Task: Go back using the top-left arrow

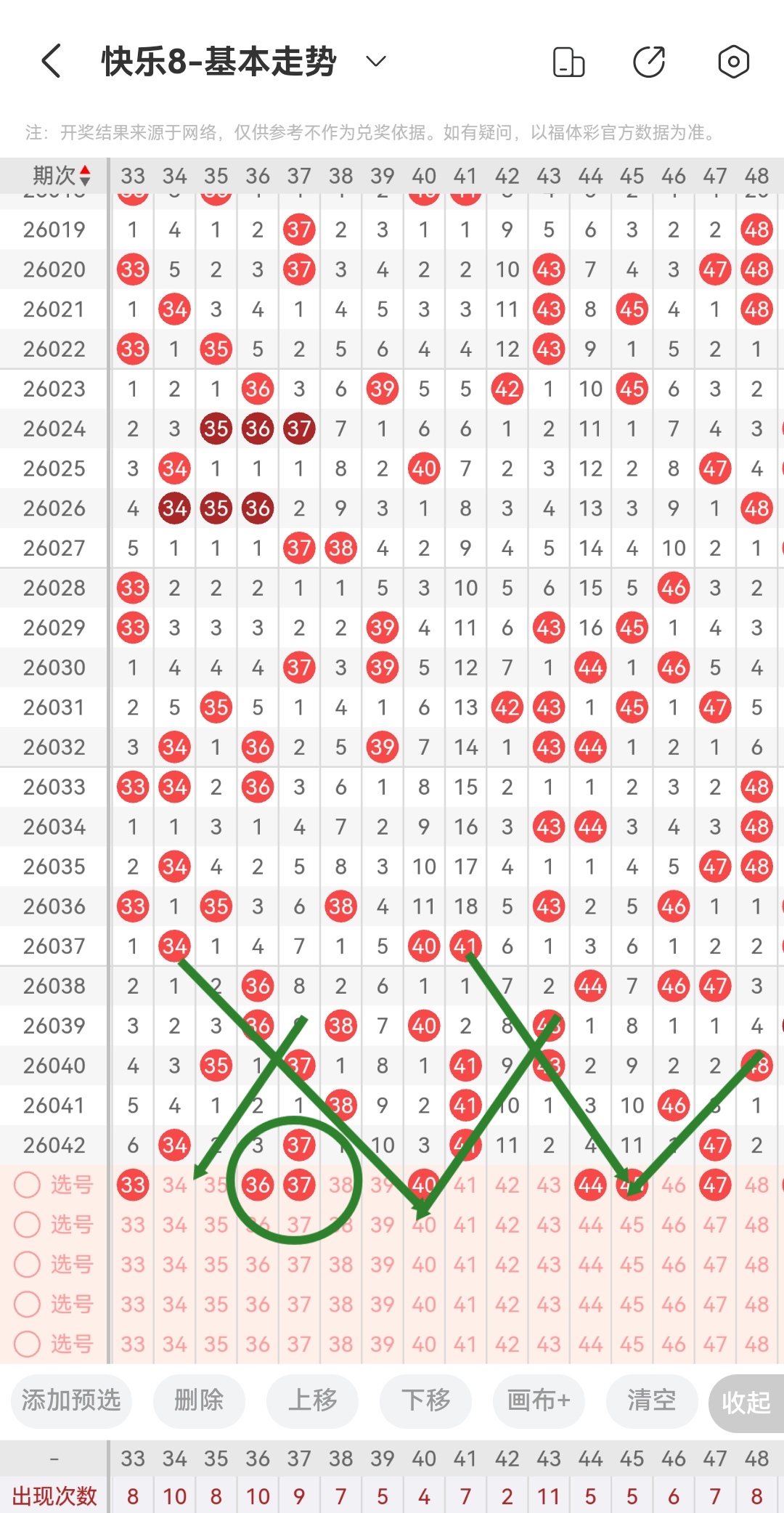Action: [x=51, y=61]
